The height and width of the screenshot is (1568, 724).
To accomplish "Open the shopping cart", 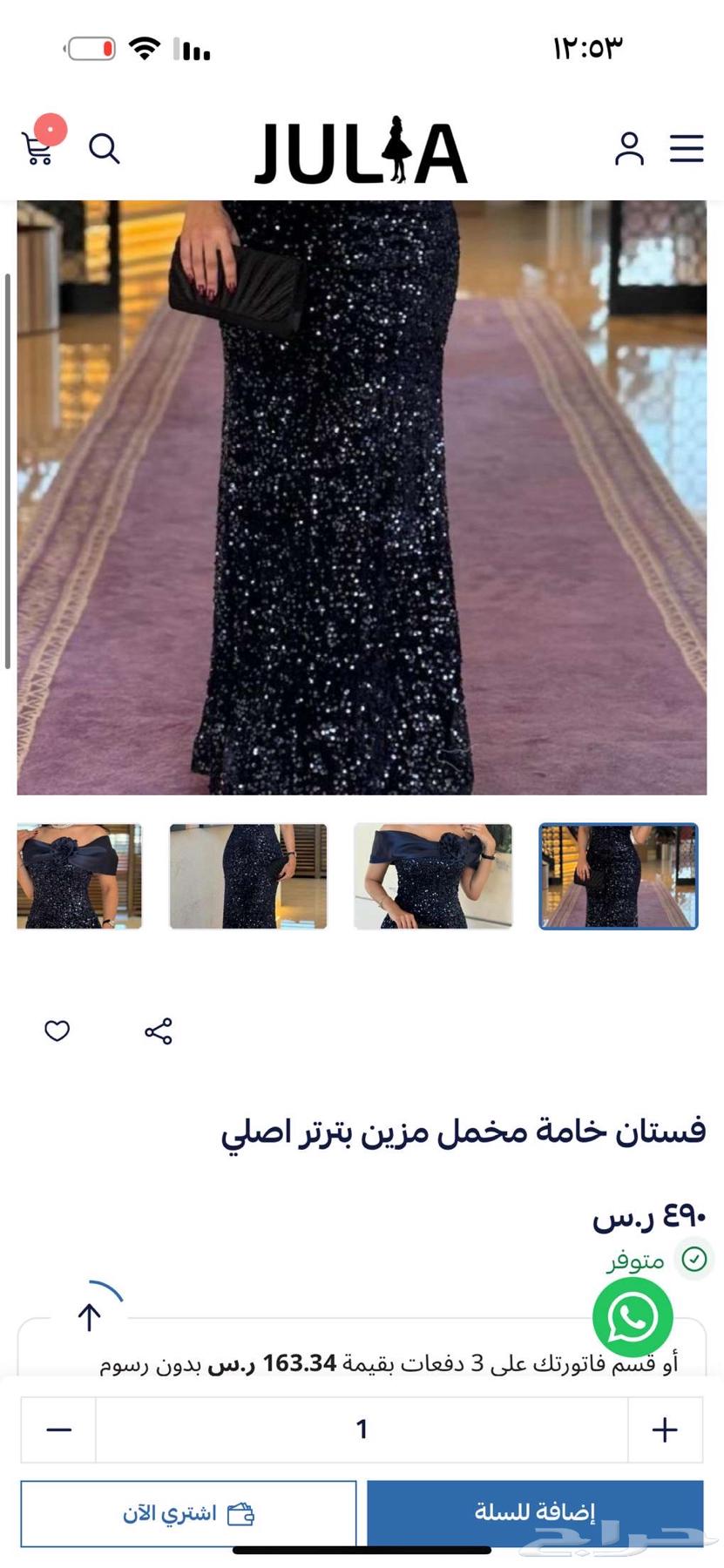I will (x=37, y=149).
